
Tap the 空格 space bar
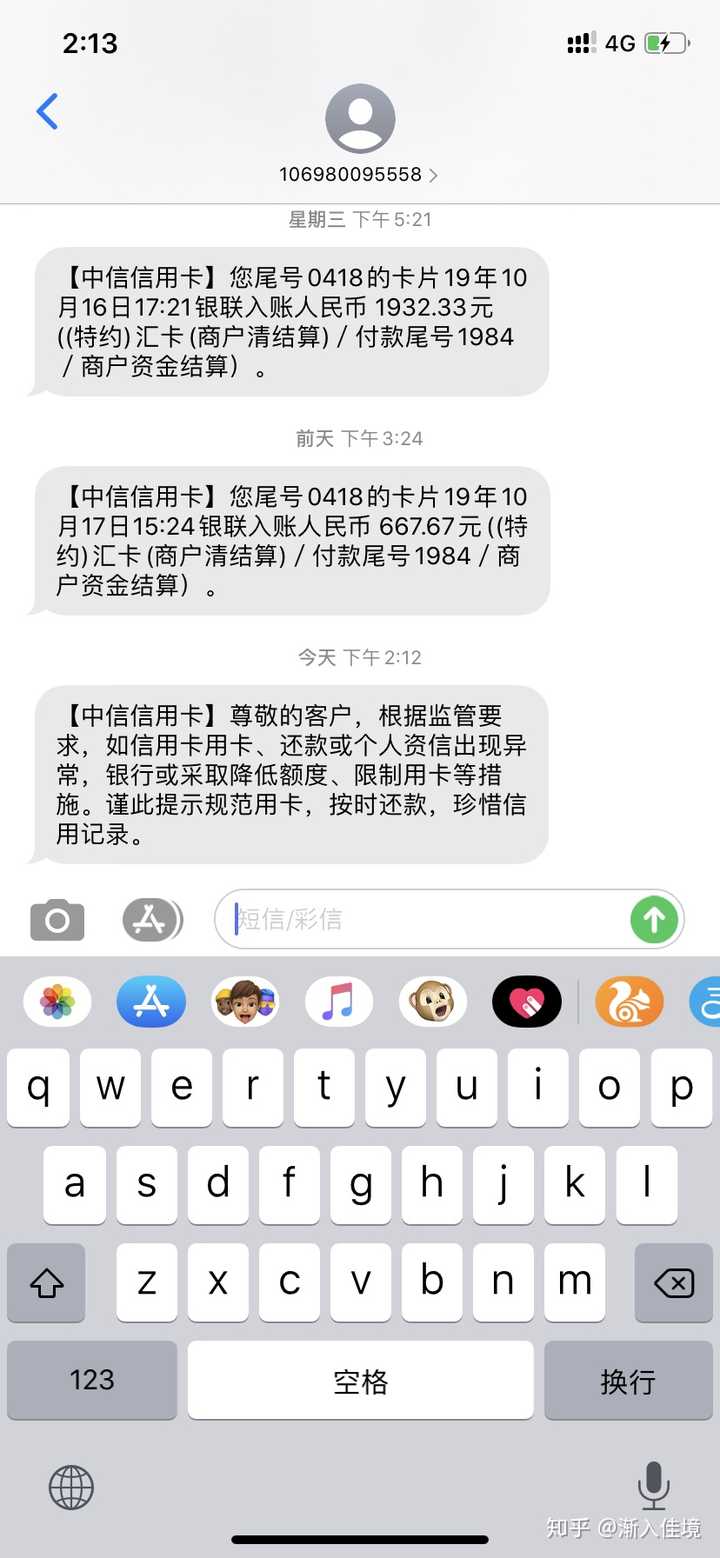[360, 1380]
